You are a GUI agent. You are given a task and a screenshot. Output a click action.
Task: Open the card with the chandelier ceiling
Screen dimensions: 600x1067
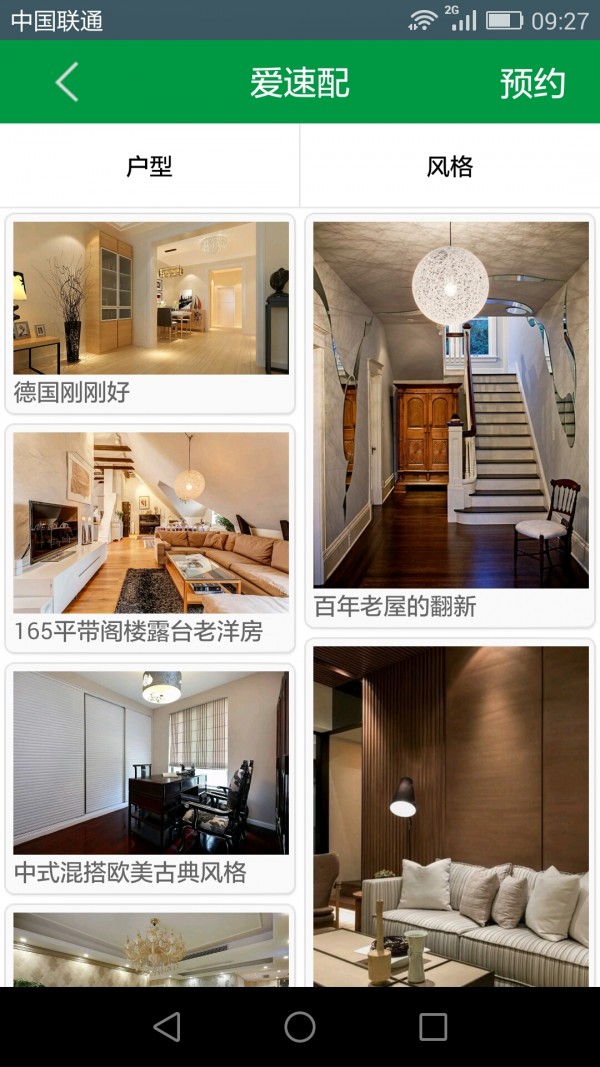tap(151, 948)
